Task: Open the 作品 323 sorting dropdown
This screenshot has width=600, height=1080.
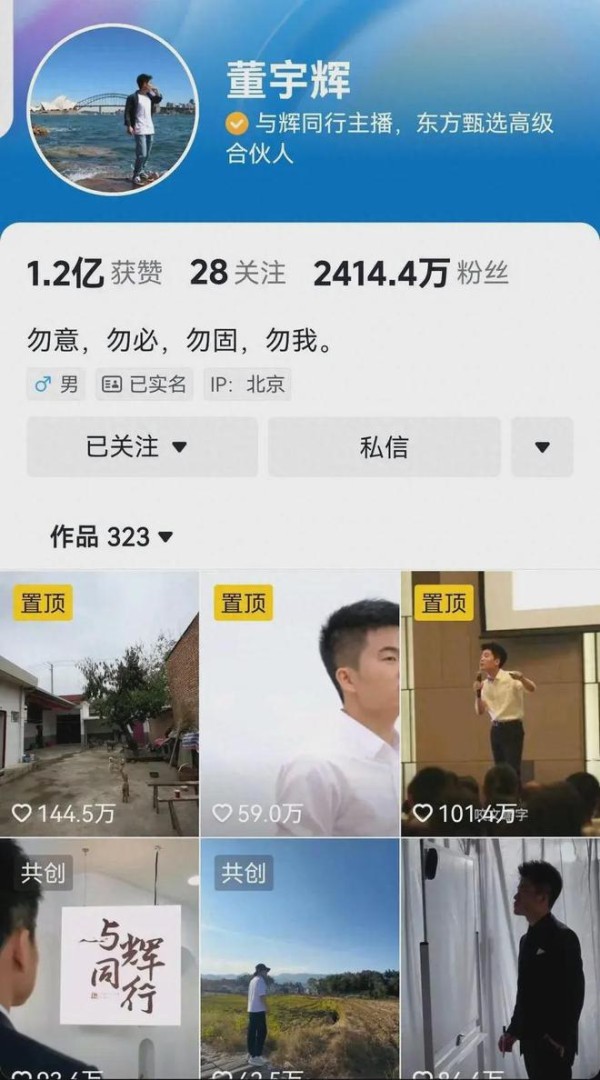Action: [x=111, y=536]
